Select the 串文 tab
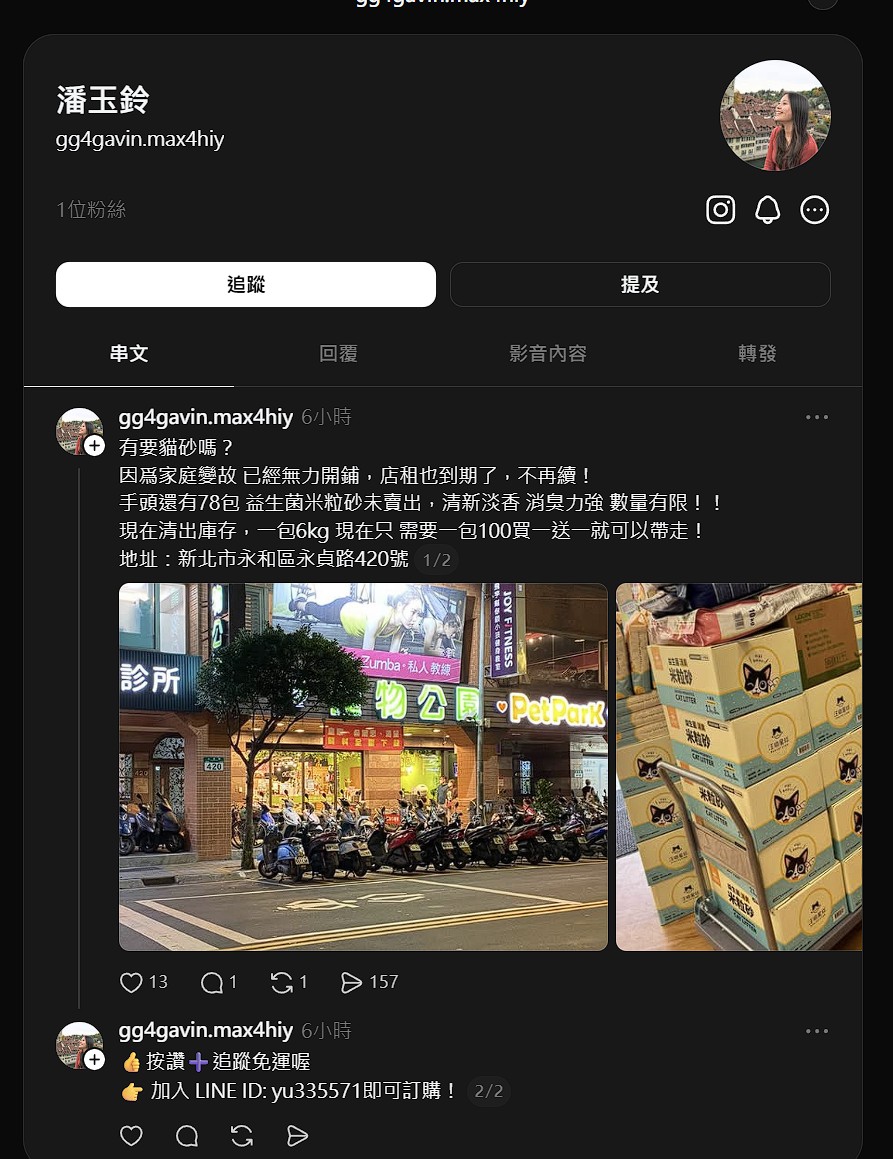 coord(129,353)
